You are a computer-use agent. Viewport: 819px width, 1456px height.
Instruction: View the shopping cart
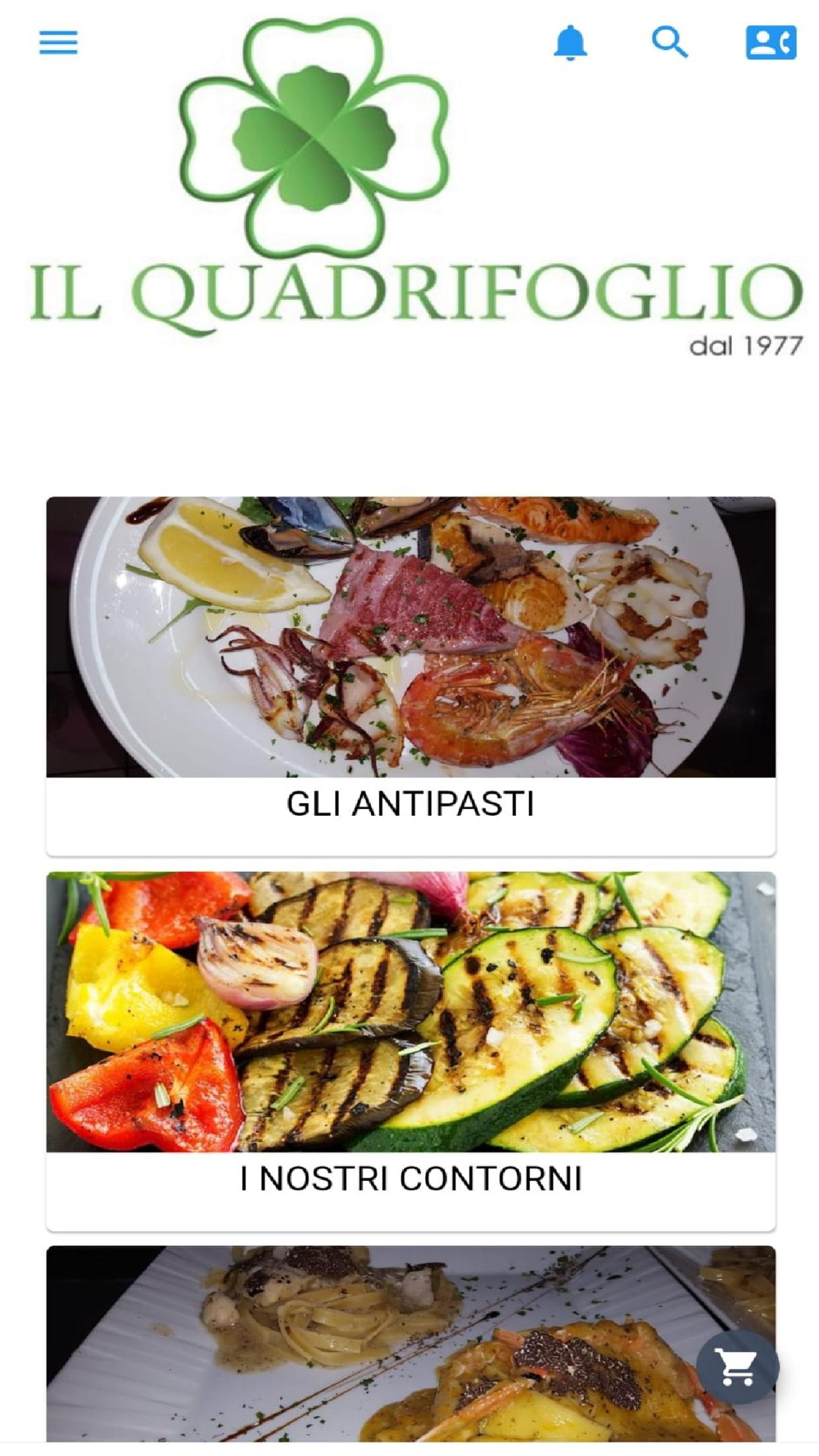pyautogui.click(x=736, y=1367)
